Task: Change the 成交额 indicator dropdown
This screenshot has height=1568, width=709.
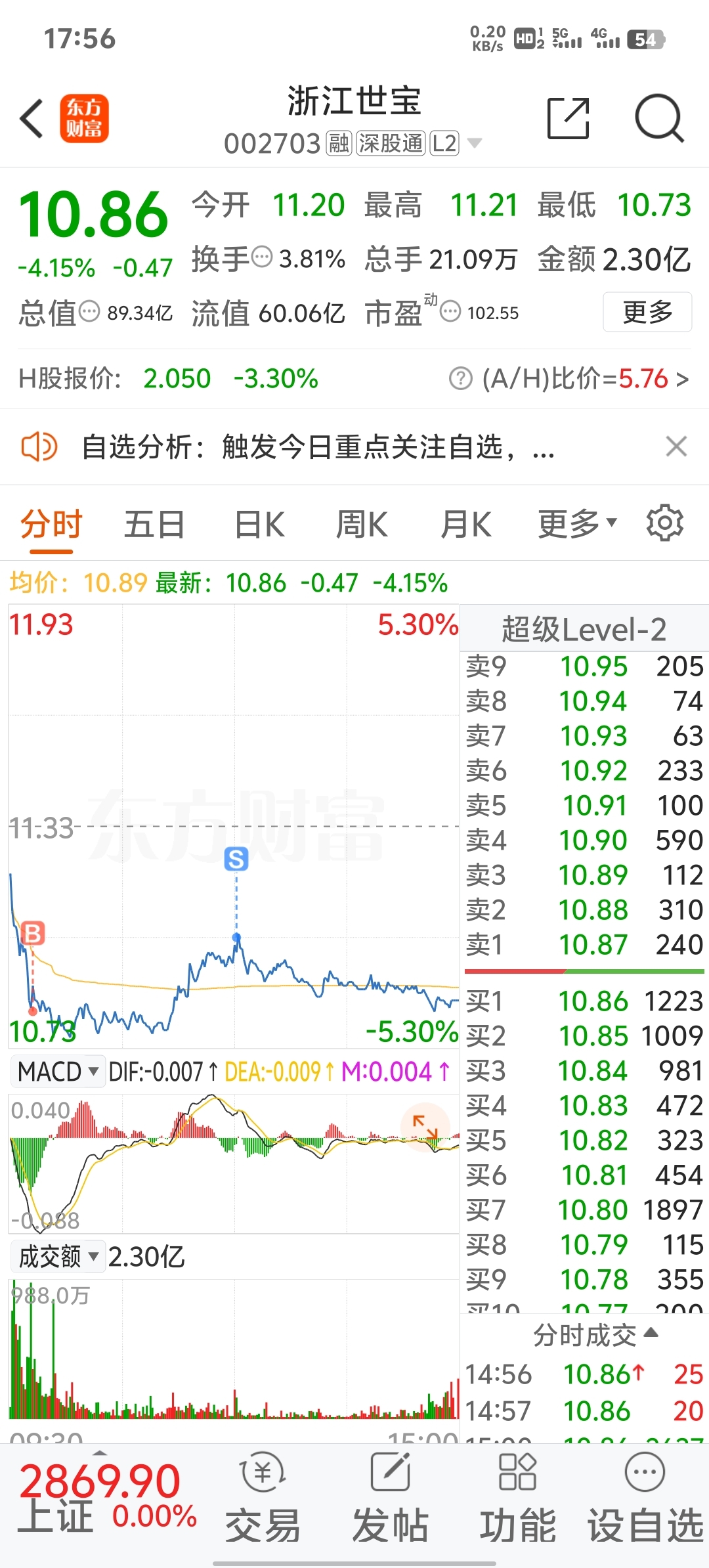Action: point(58,1257)
